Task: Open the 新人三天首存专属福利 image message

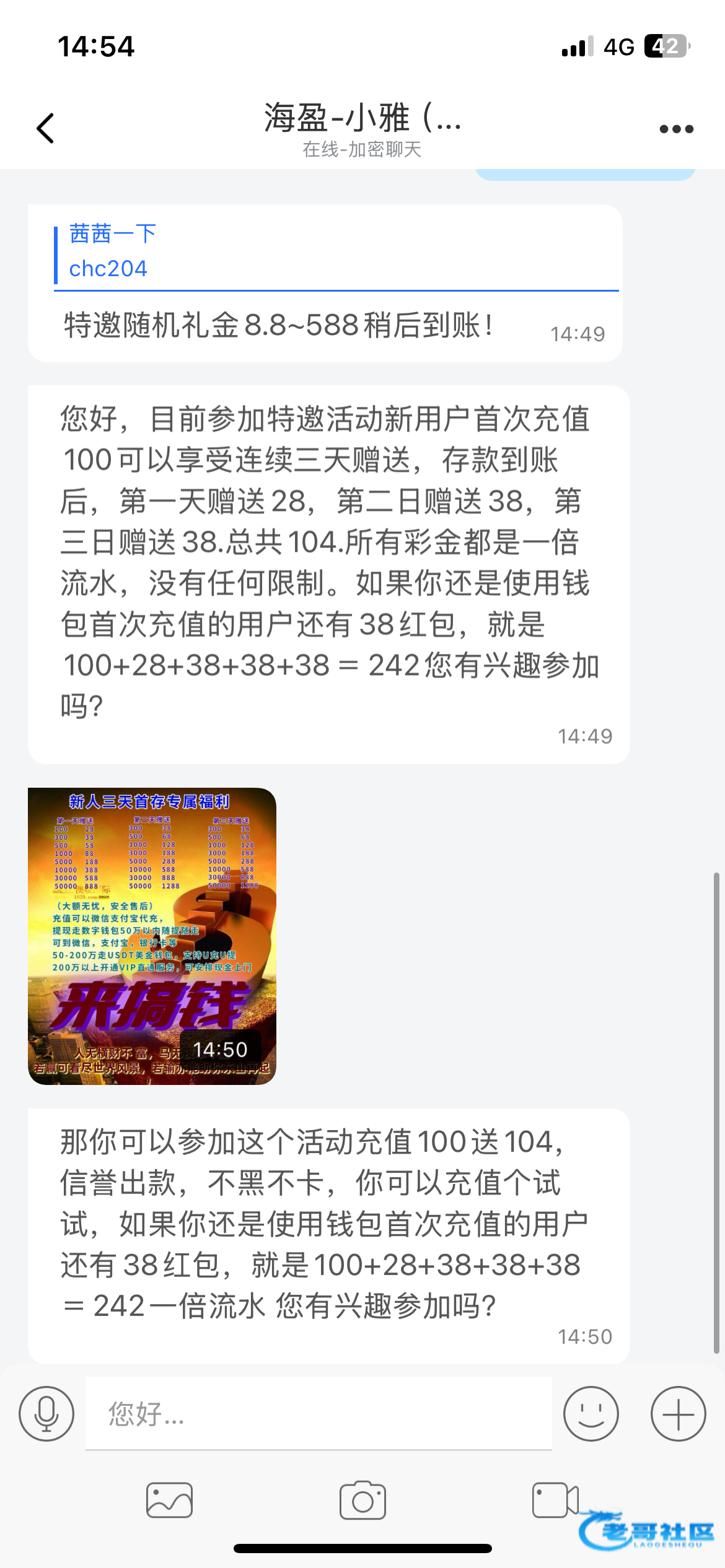Action: [x=152, y=935]
